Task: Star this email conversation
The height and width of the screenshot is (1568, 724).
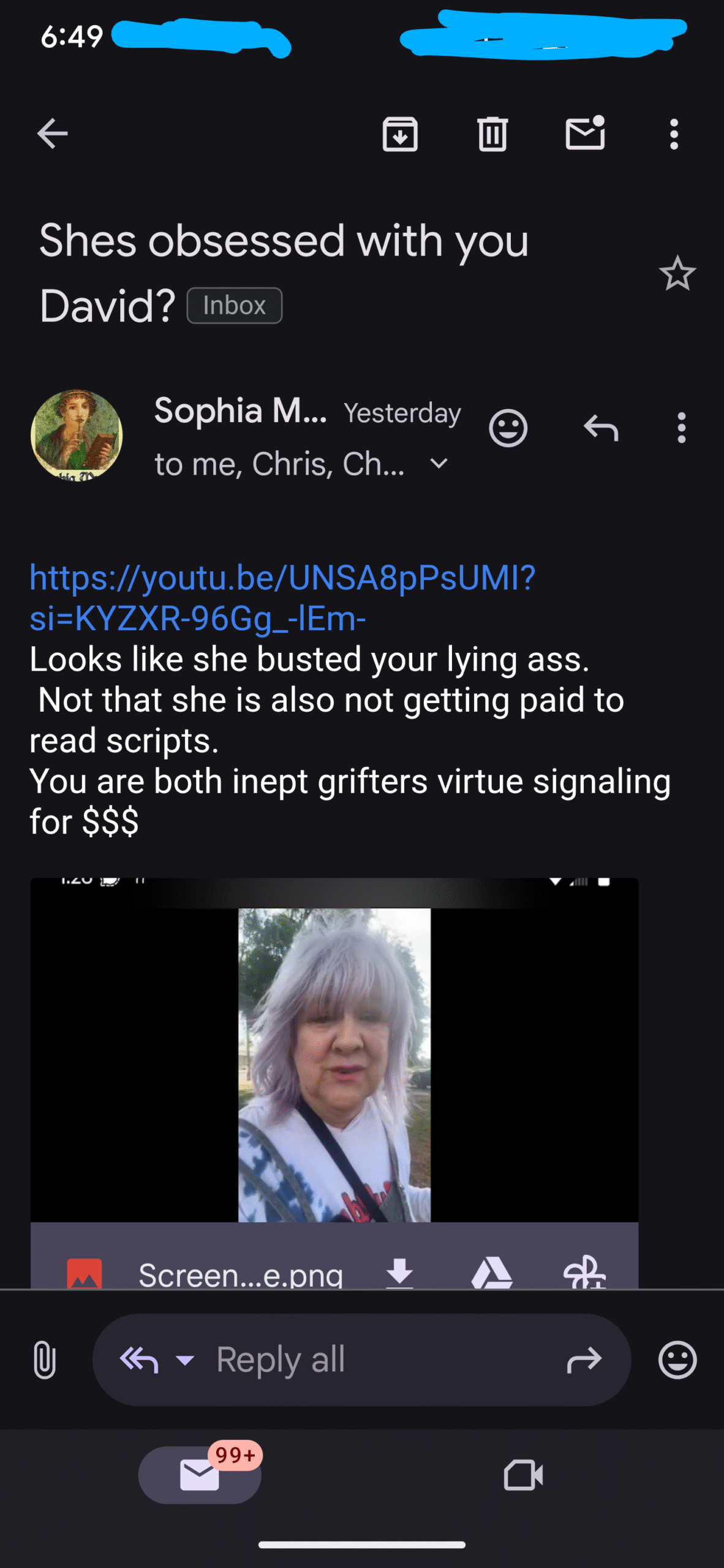Action: click(x=677, y=273)
